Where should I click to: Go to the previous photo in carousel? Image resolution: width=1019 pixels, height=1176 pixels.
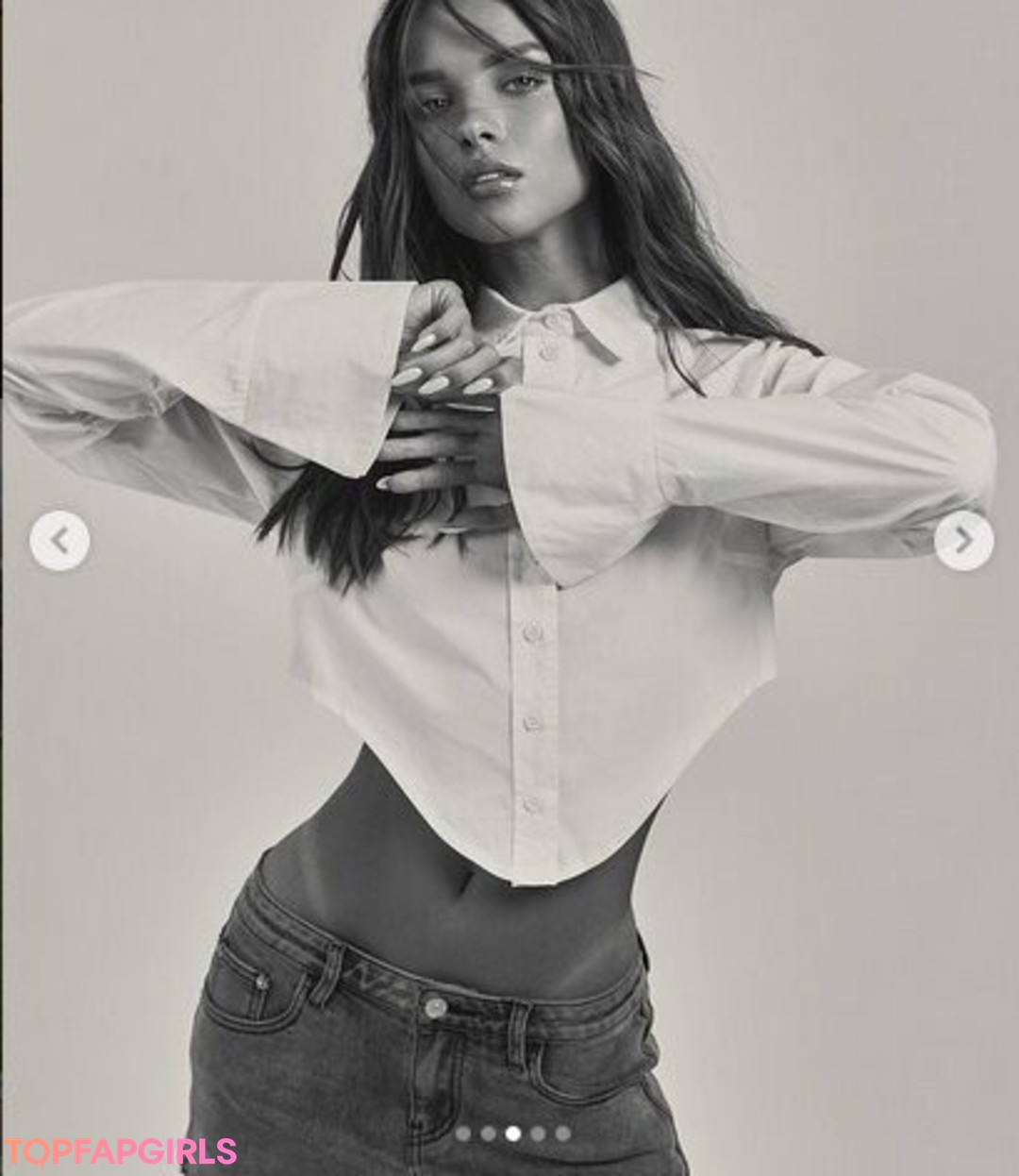59,541
